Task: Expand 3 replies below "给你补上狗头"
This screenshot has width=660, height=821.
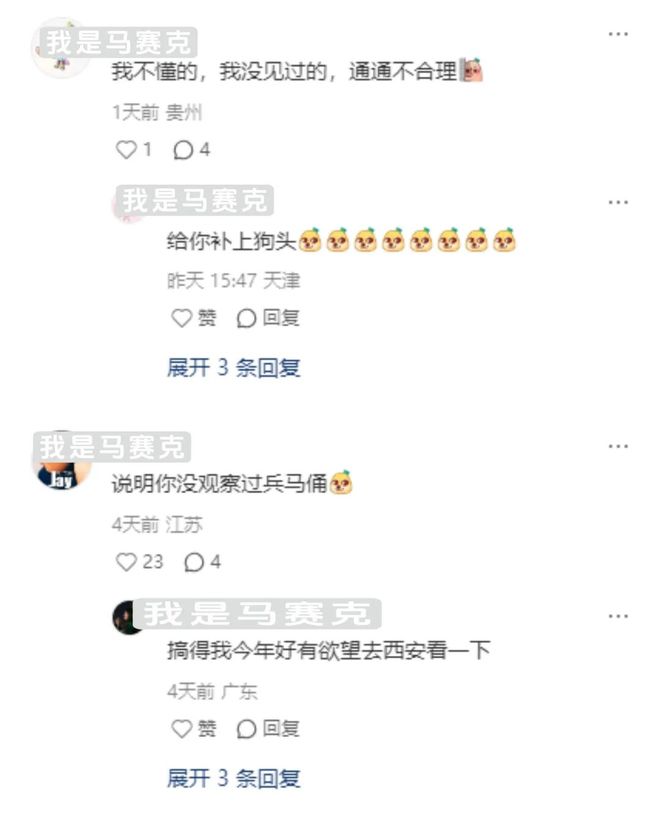Action: coord(233,367)
